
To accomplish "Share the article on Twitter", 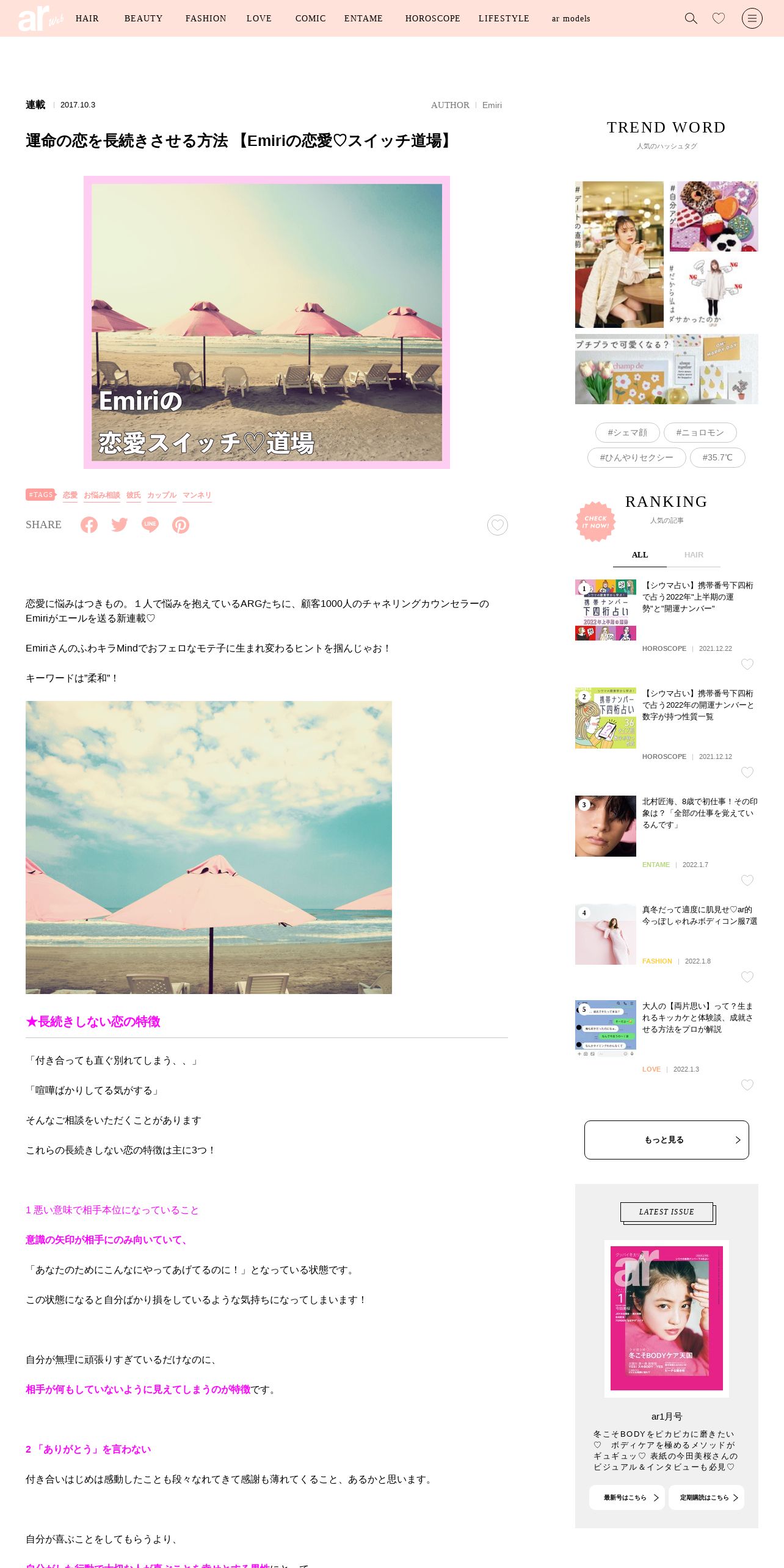I will coord(120,524).
